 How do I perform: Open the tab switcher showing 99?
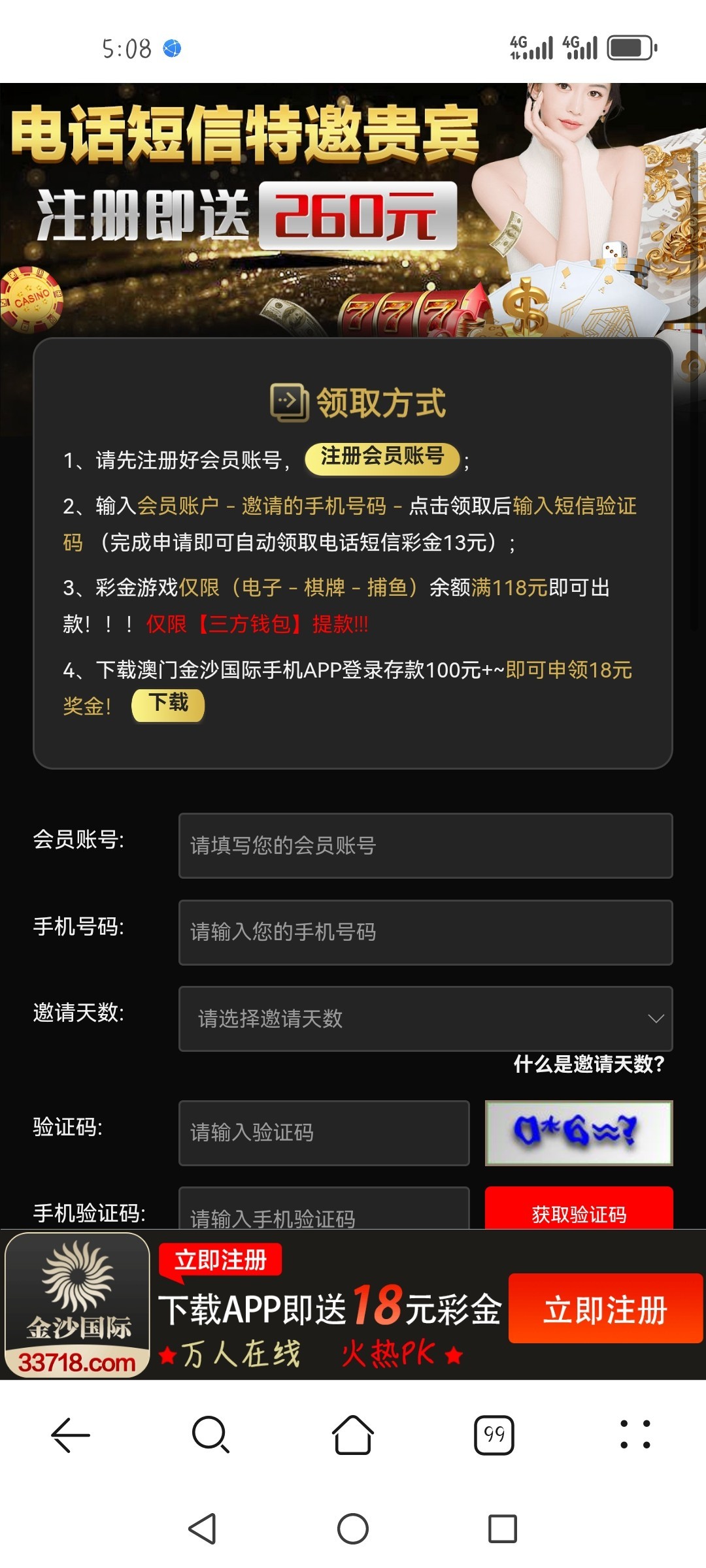click(x=494, y=1435)
